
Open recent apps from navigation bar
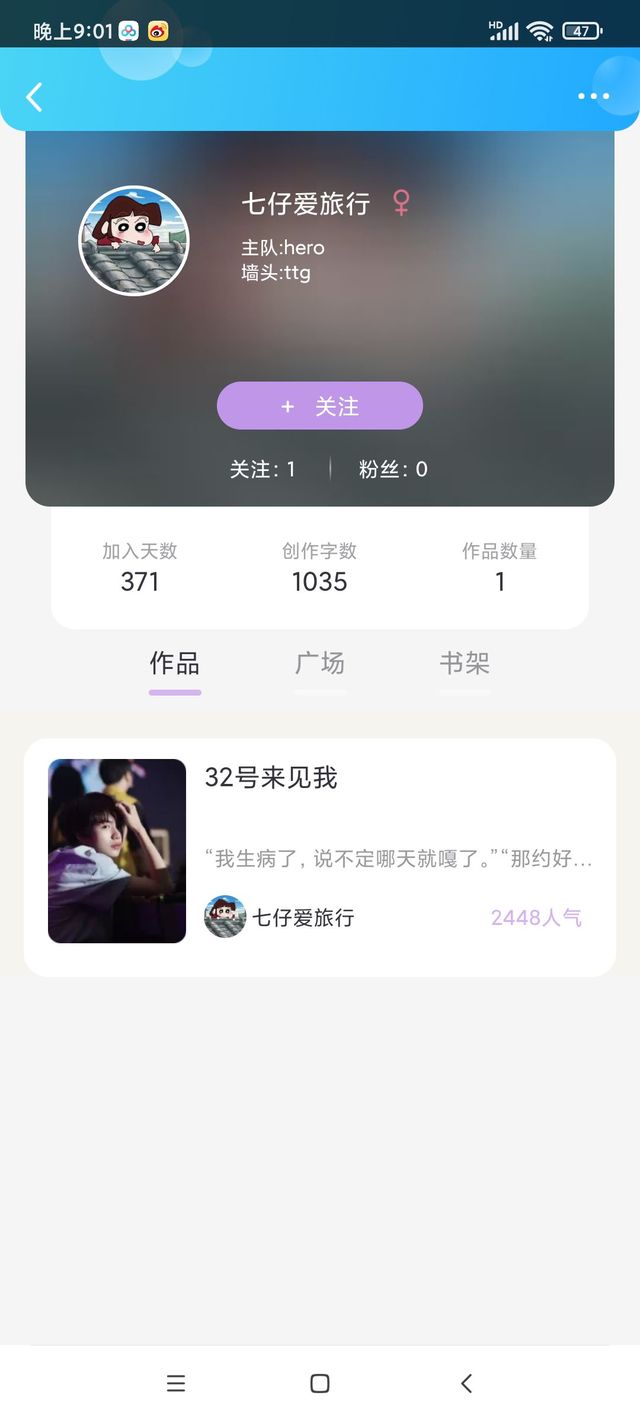tap(176, 1383)
